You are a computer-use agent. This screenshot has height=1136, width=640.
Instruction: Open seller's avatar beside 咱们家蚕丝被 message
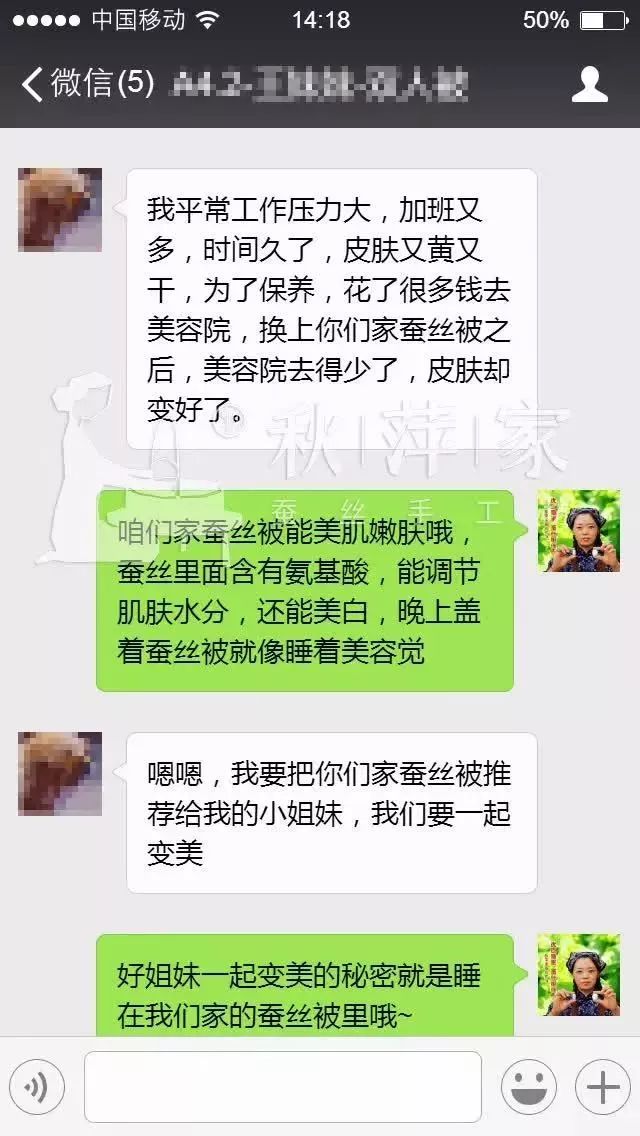[x=579, y=531]
